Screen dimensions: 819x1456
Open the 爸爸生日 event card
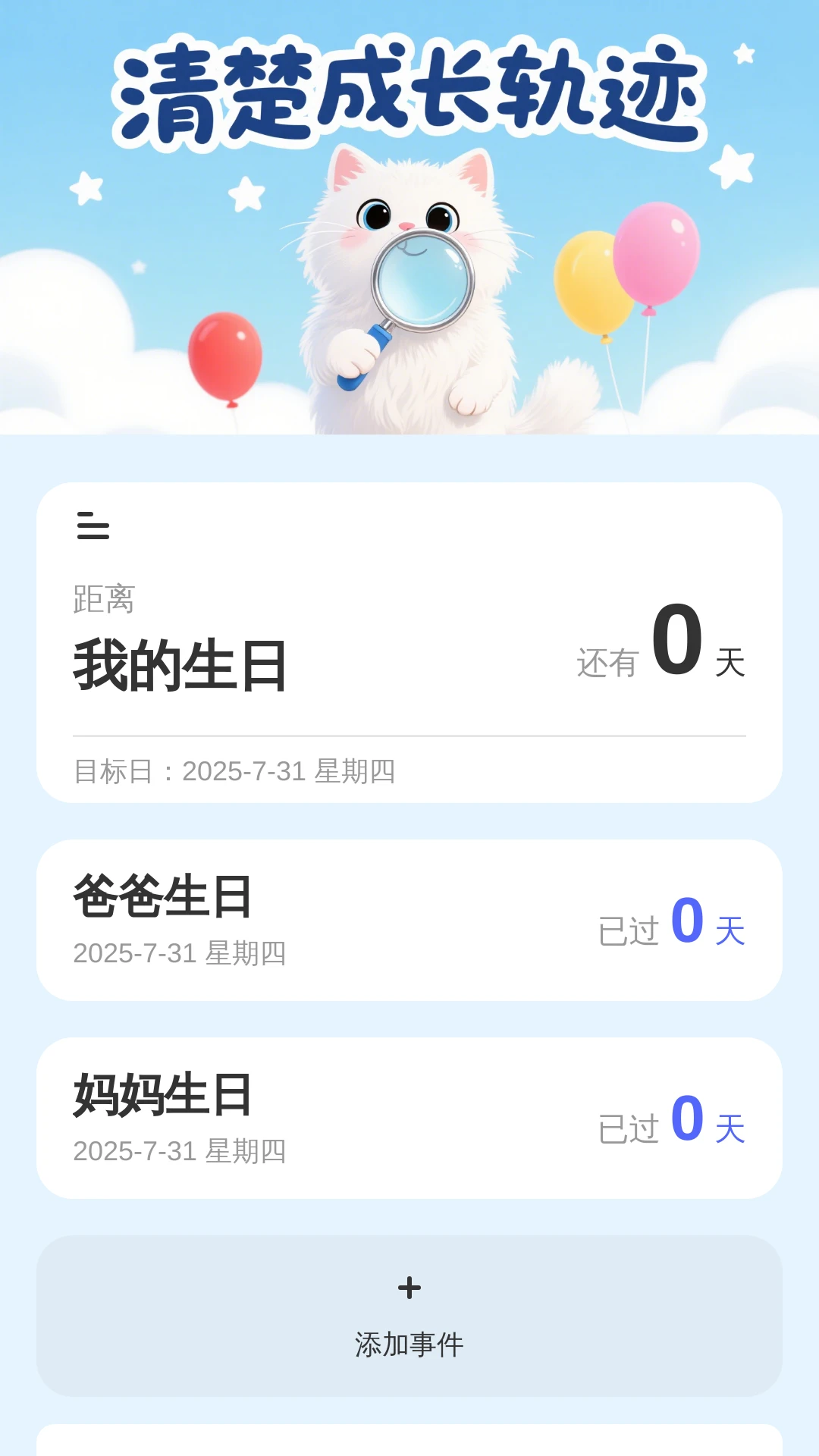point(409,920)
